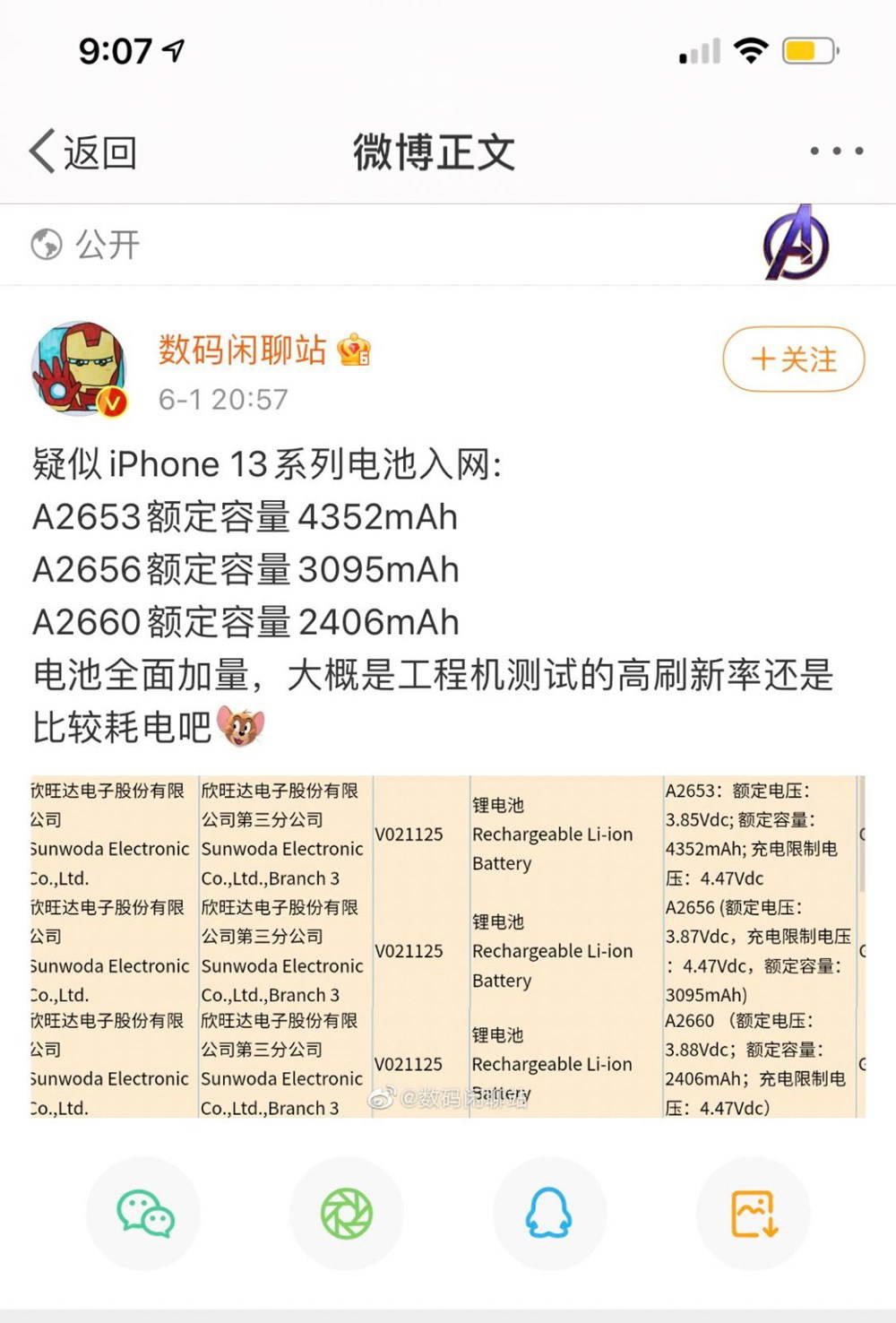Go back with the 返回 button

pos(83,152)
